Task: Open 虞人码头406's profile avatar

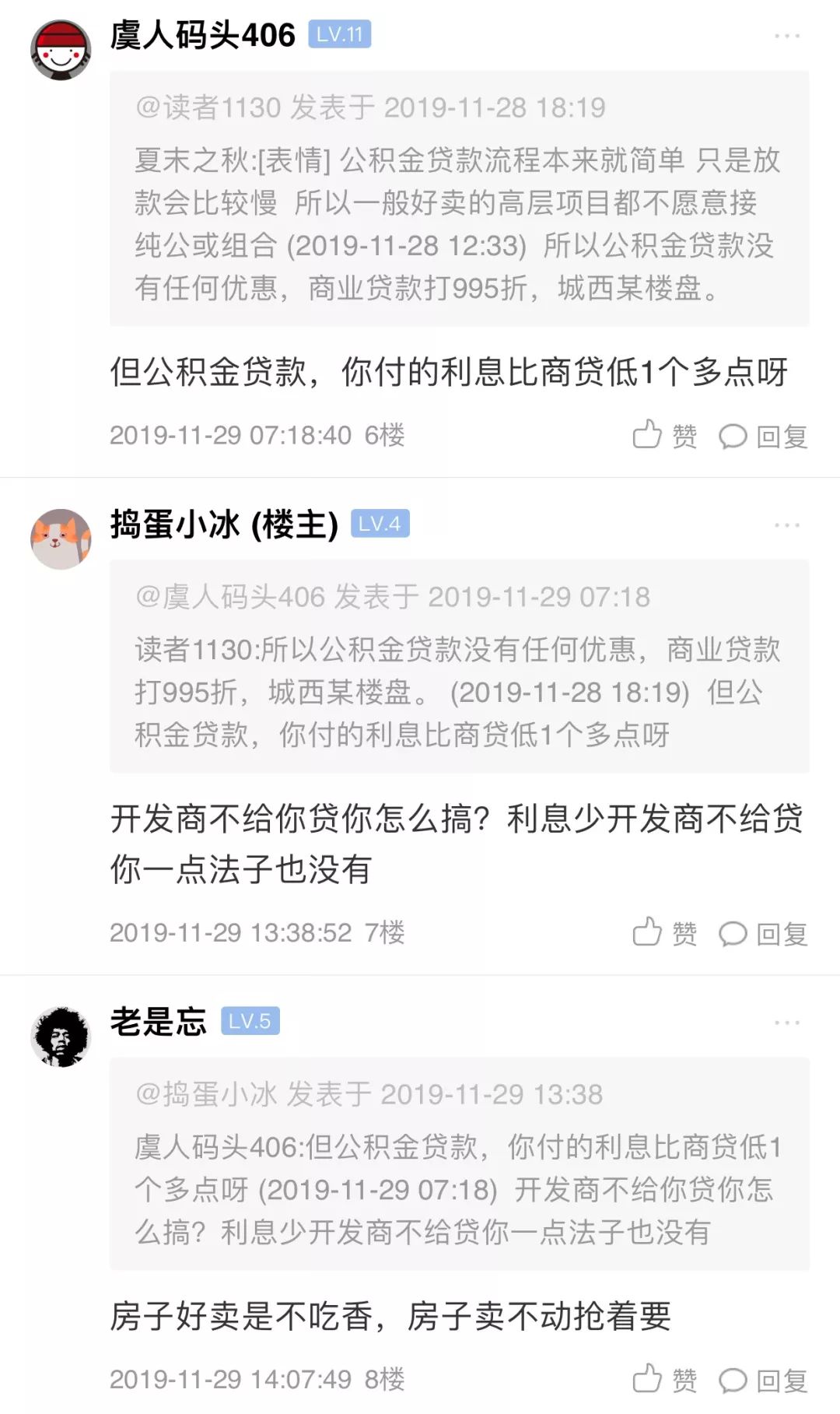Action: click(61, 51)
